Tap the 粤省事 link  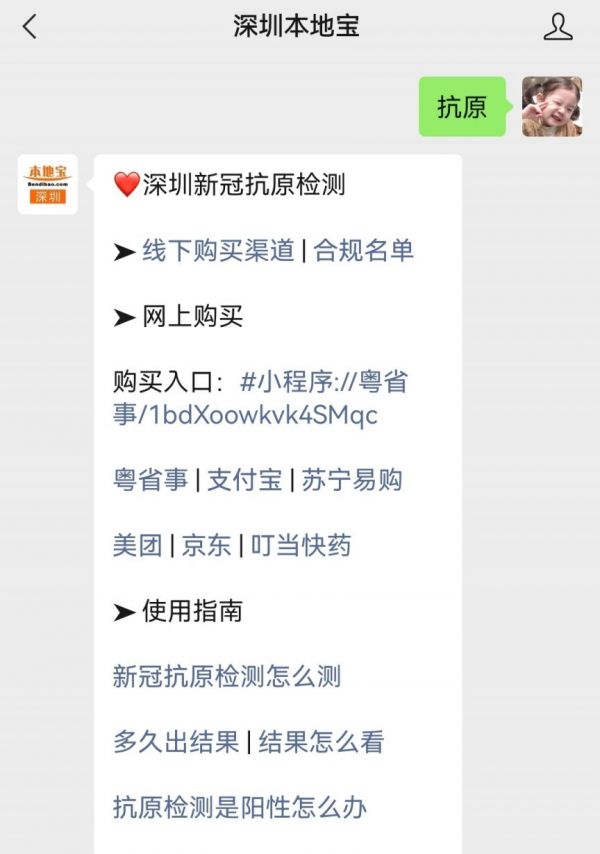[x=150, y=480]
